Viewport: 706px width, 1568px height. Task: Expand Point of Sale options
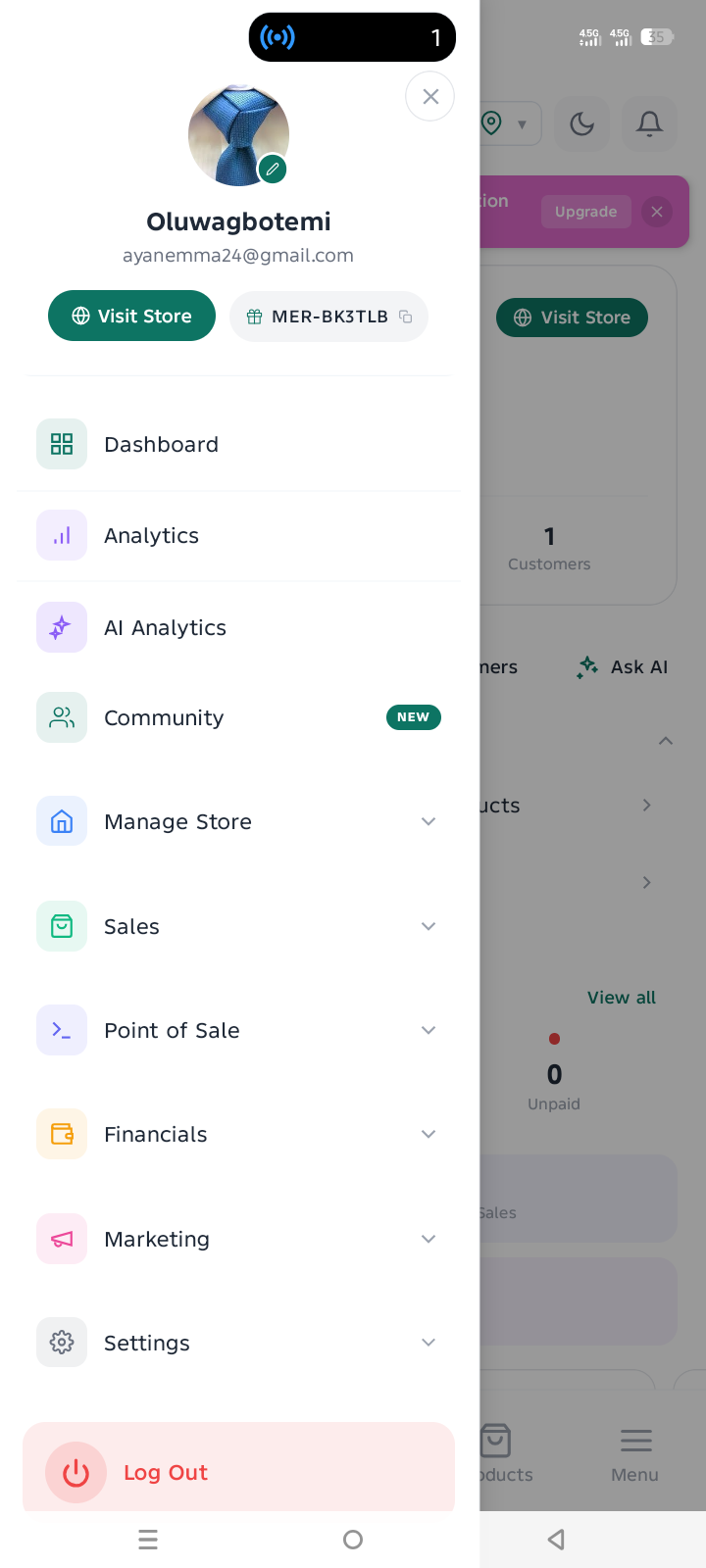[x=238, y=1030]
